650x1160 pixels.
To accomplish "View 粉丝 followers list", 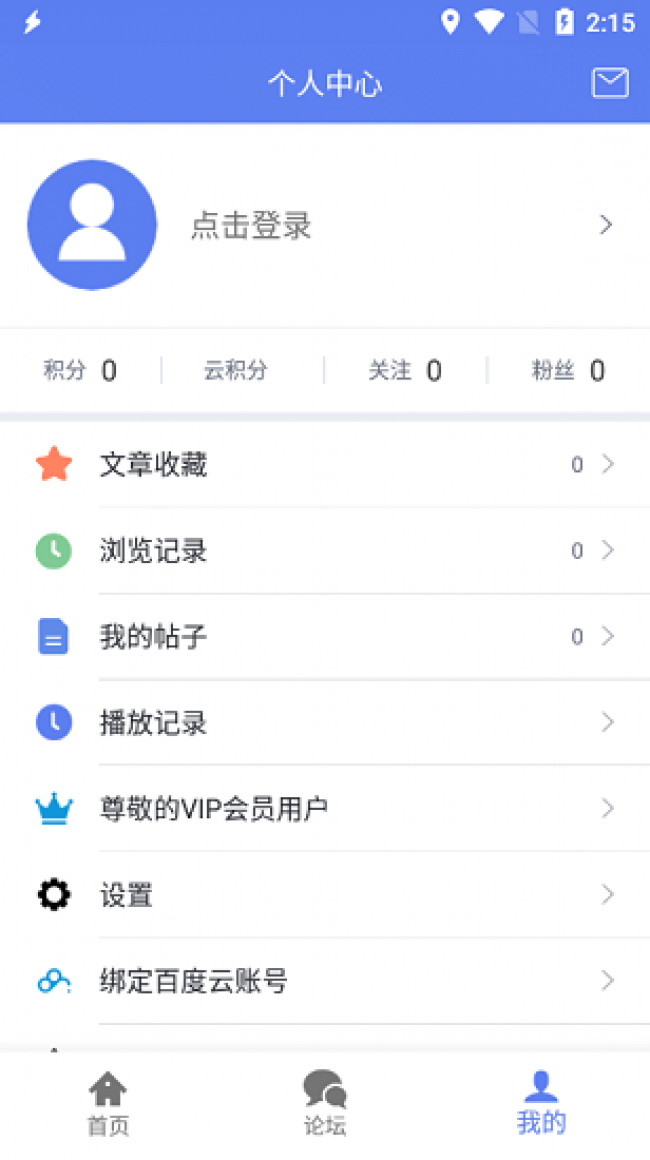I will pyautogui.click(x=568, y=370).
